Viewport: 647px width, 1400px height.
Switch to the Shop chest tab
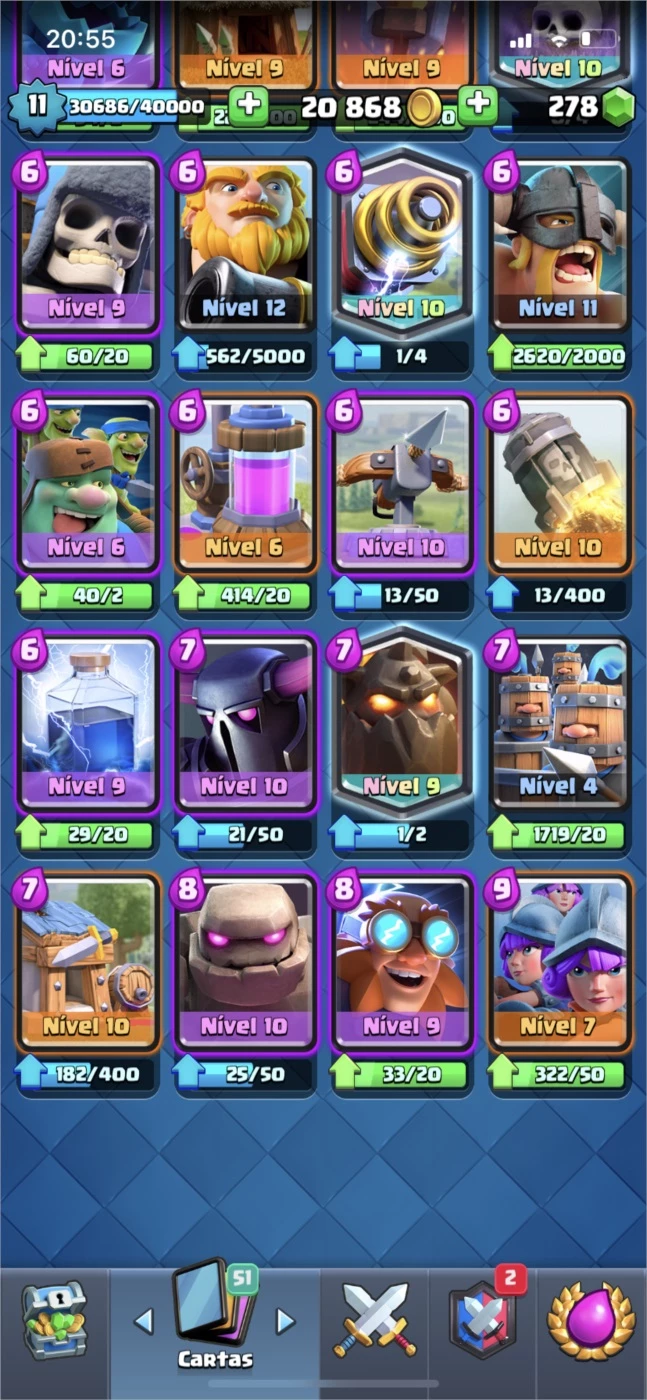click(x=54, y=1320)
